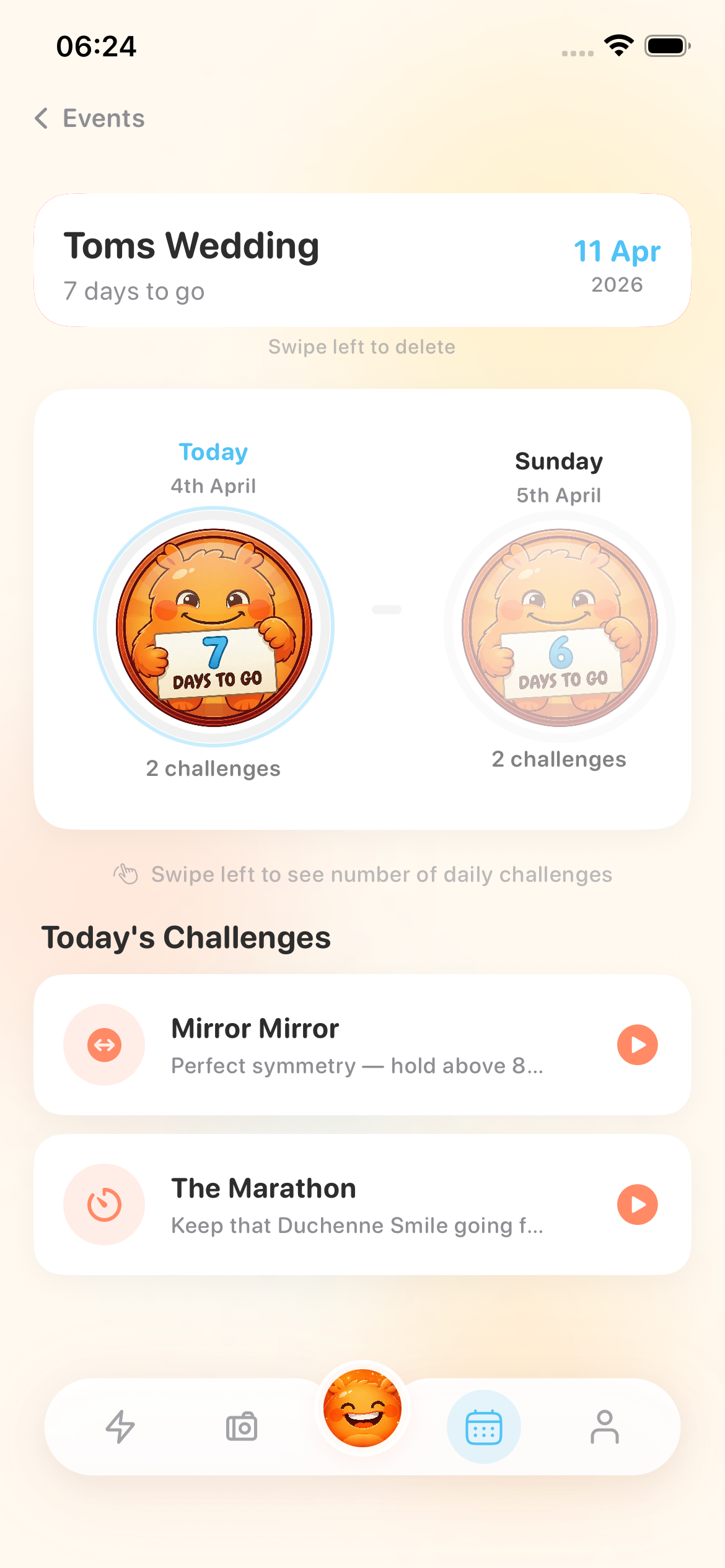Image resolution: width=725 pixels, height=1568 pixels.
Task: Open the profile tab in bottom navigation
Action: click(x=605, y=1427)
